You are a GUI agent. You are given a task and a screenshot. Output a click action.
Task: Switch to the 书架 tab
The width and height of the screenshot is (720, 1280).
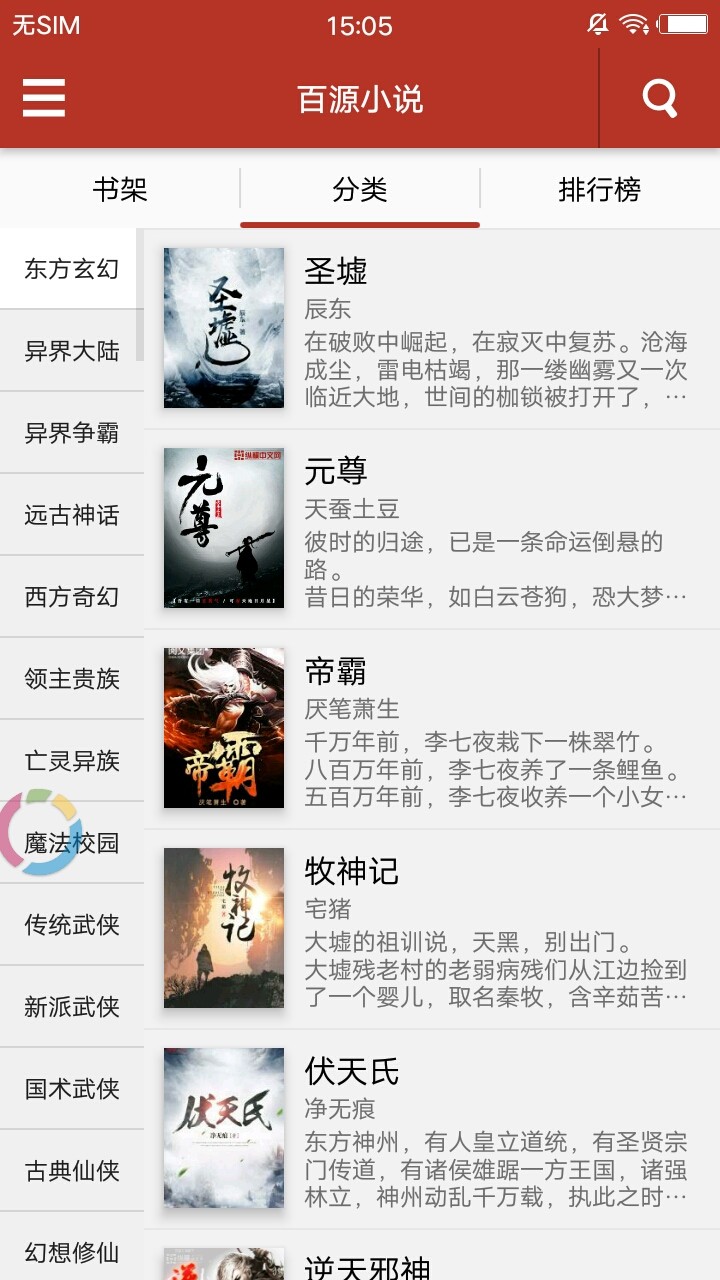[x=120, y=189]
